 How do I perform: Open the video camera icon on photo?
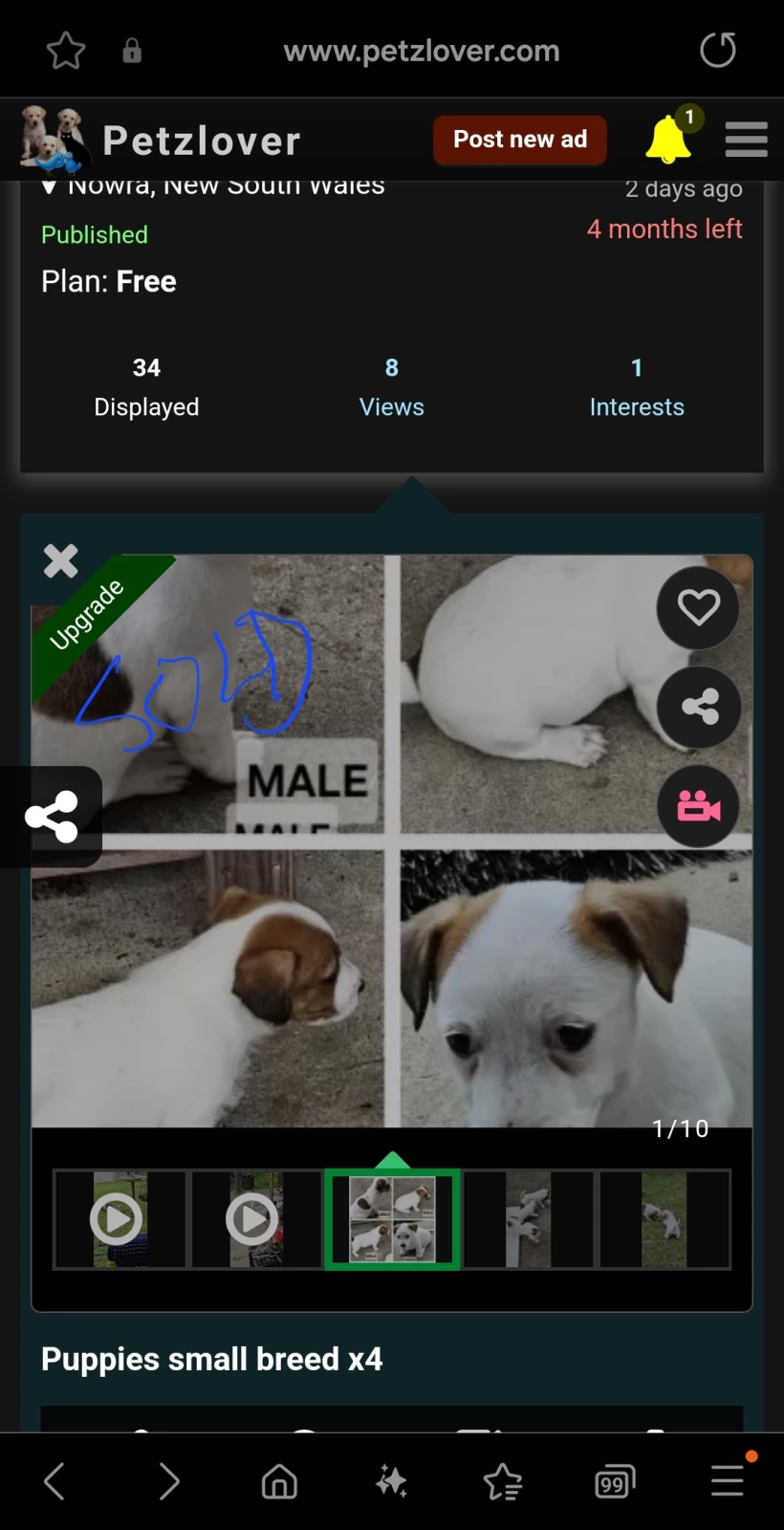tap(699, 806)
